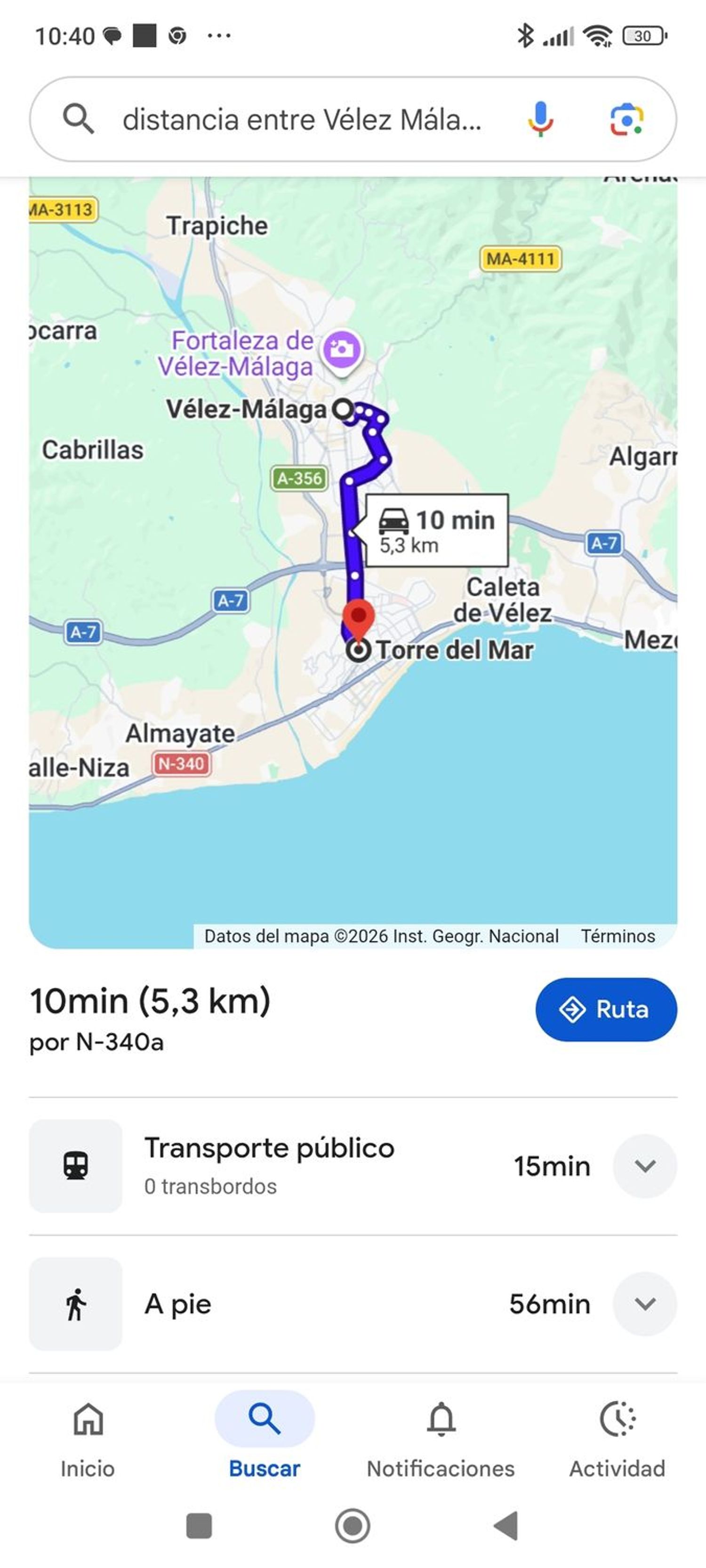The image size is (706, 1568).
Task: Tap the search box with distancia query
Action: pyautogui.click(x=302, y=119)
